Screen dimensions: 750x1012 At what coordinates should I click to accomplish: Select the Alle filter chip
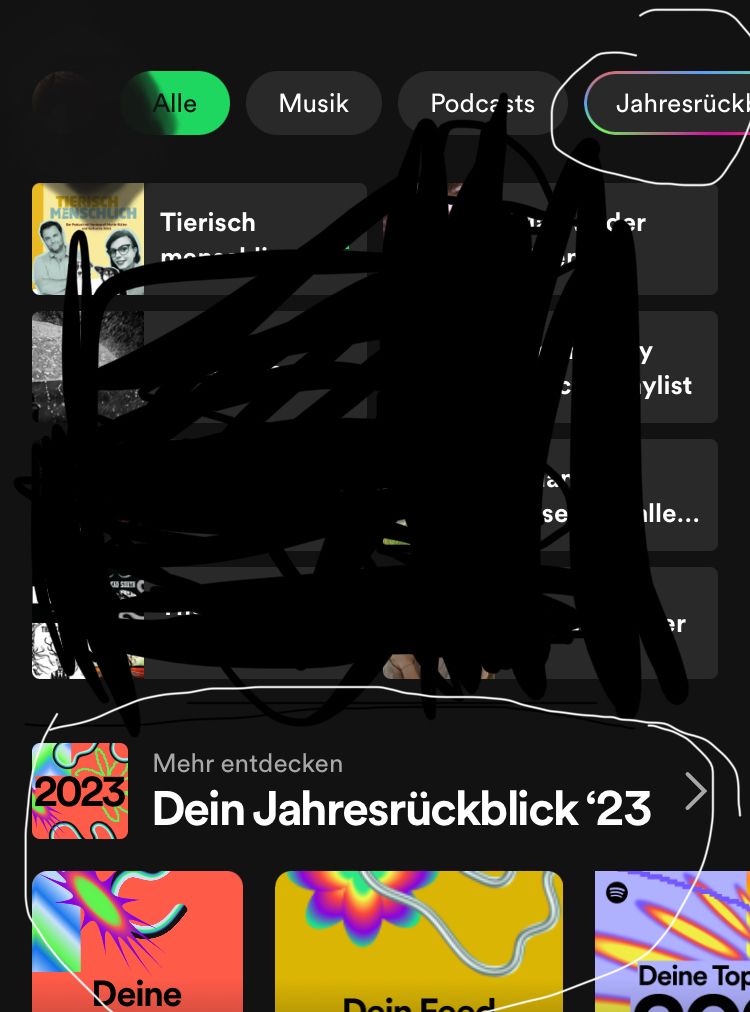176,103
